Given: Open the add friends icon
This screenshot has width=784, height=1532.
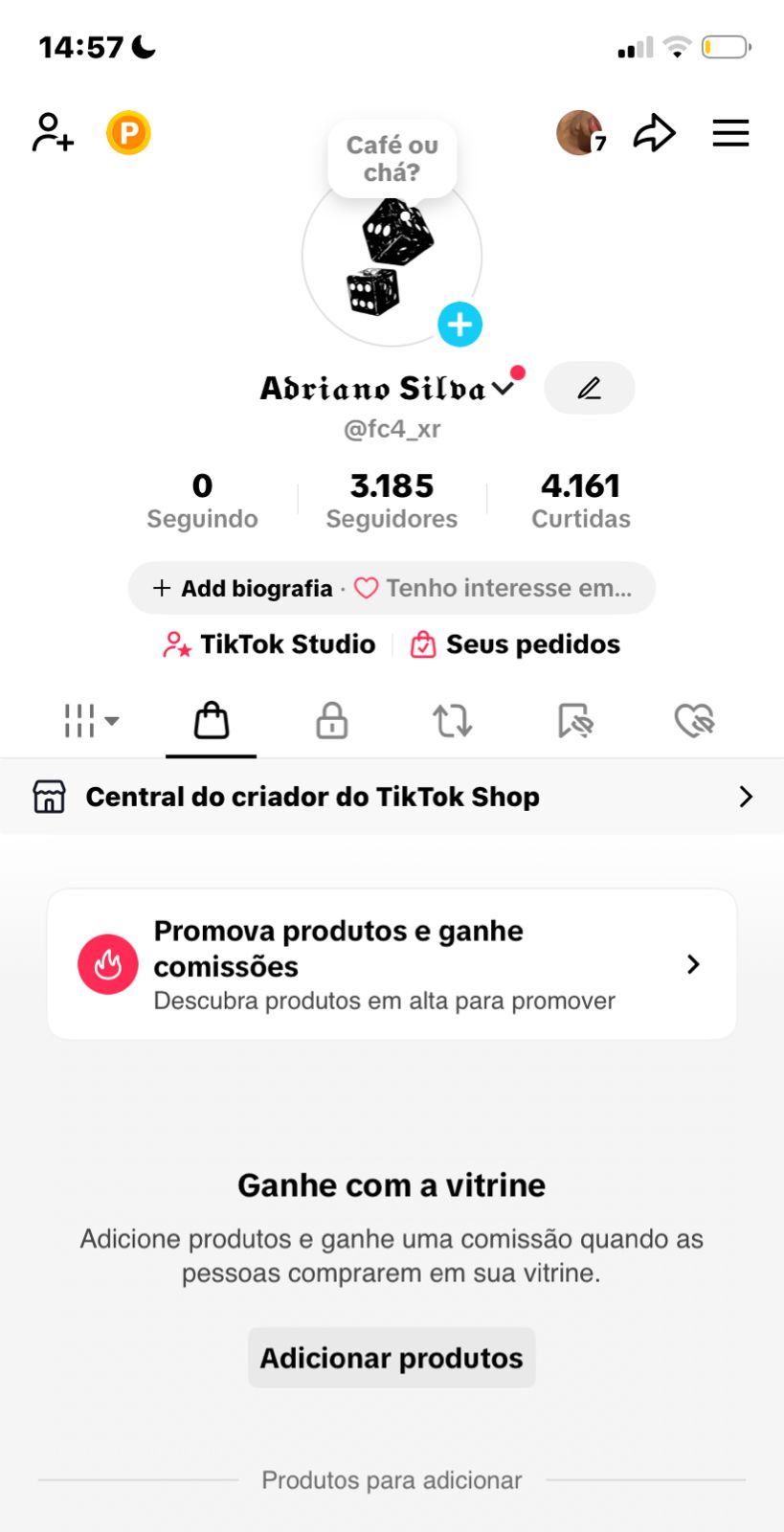Looking at the screenshot, I should click(x=53, y=133).
